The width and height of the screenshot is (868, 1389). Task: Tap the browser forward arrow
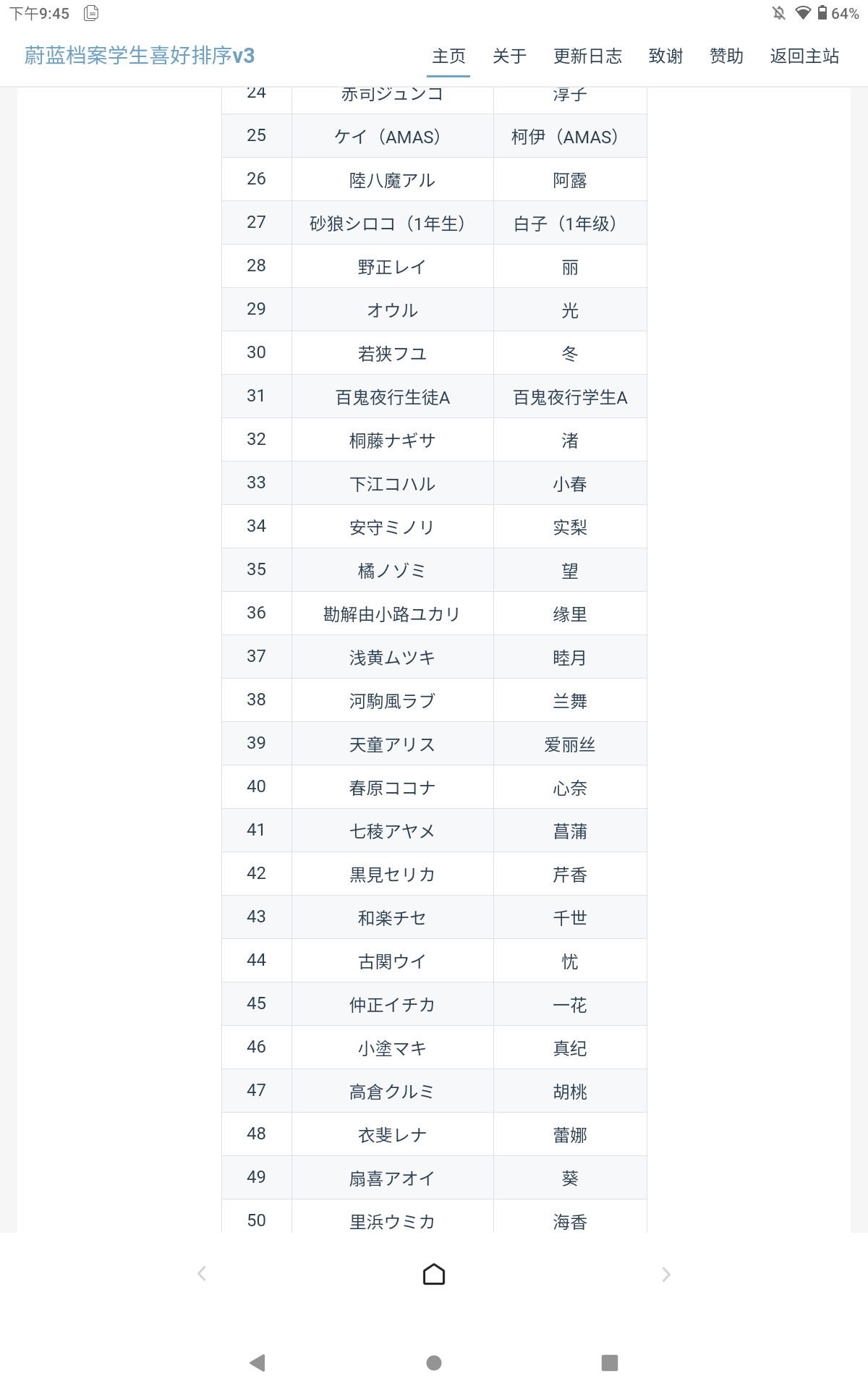click(666, 1274)
